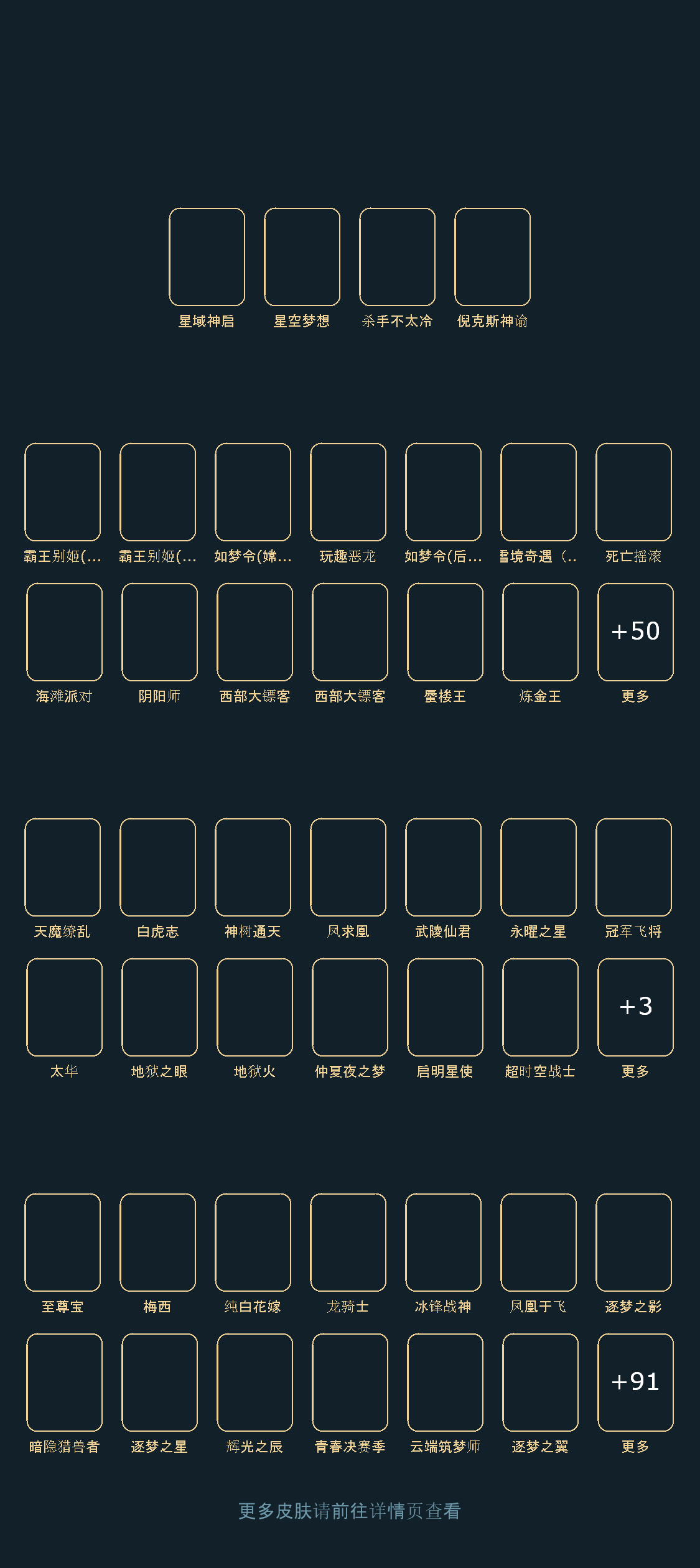This screenshot has height=1568, width=700.
Task: View the 杀手不太冷 skin
Action: 397,257
